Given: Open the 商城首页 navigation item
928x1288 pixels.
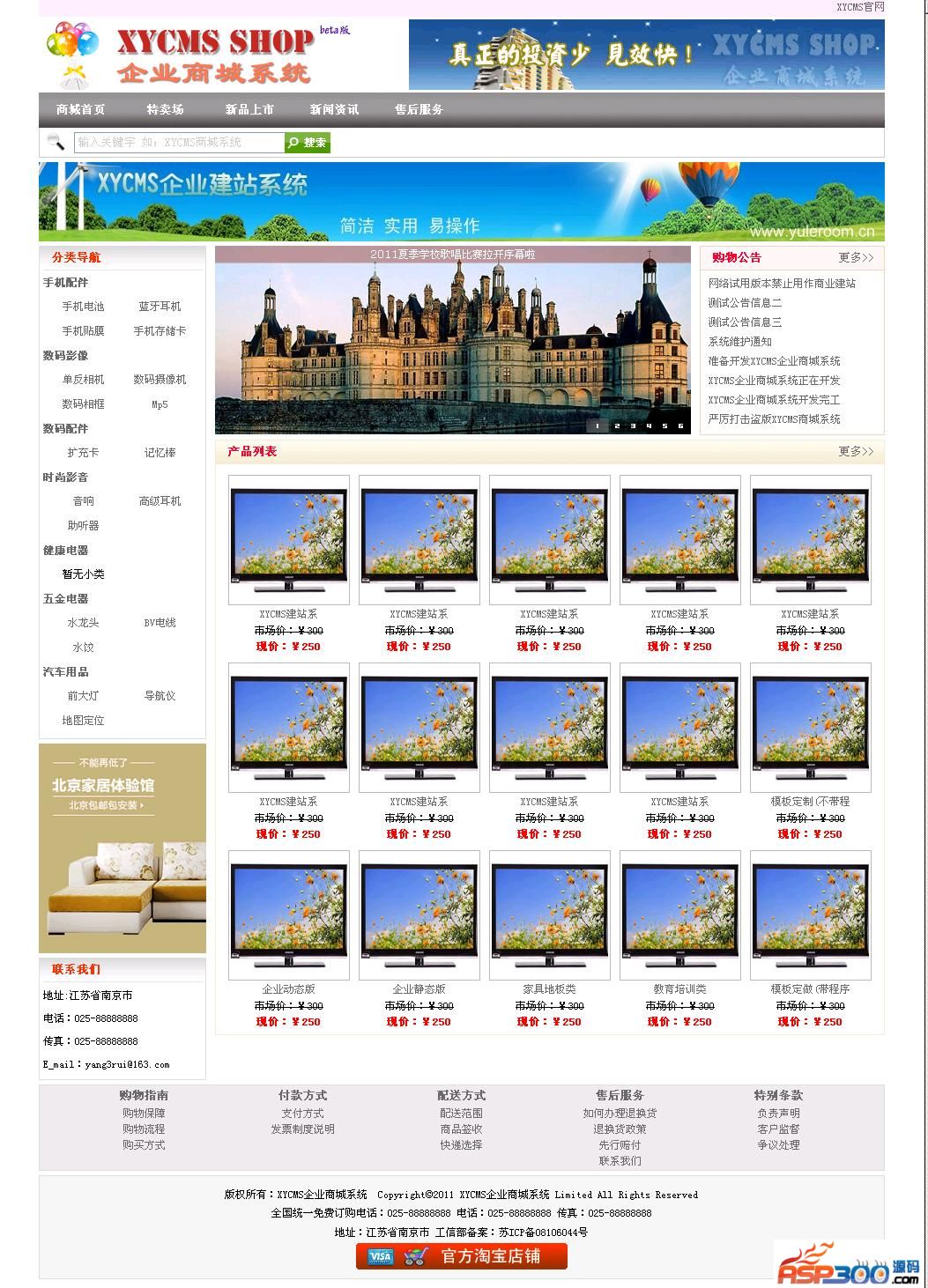Looking at the screenshot, I should 80,110.
